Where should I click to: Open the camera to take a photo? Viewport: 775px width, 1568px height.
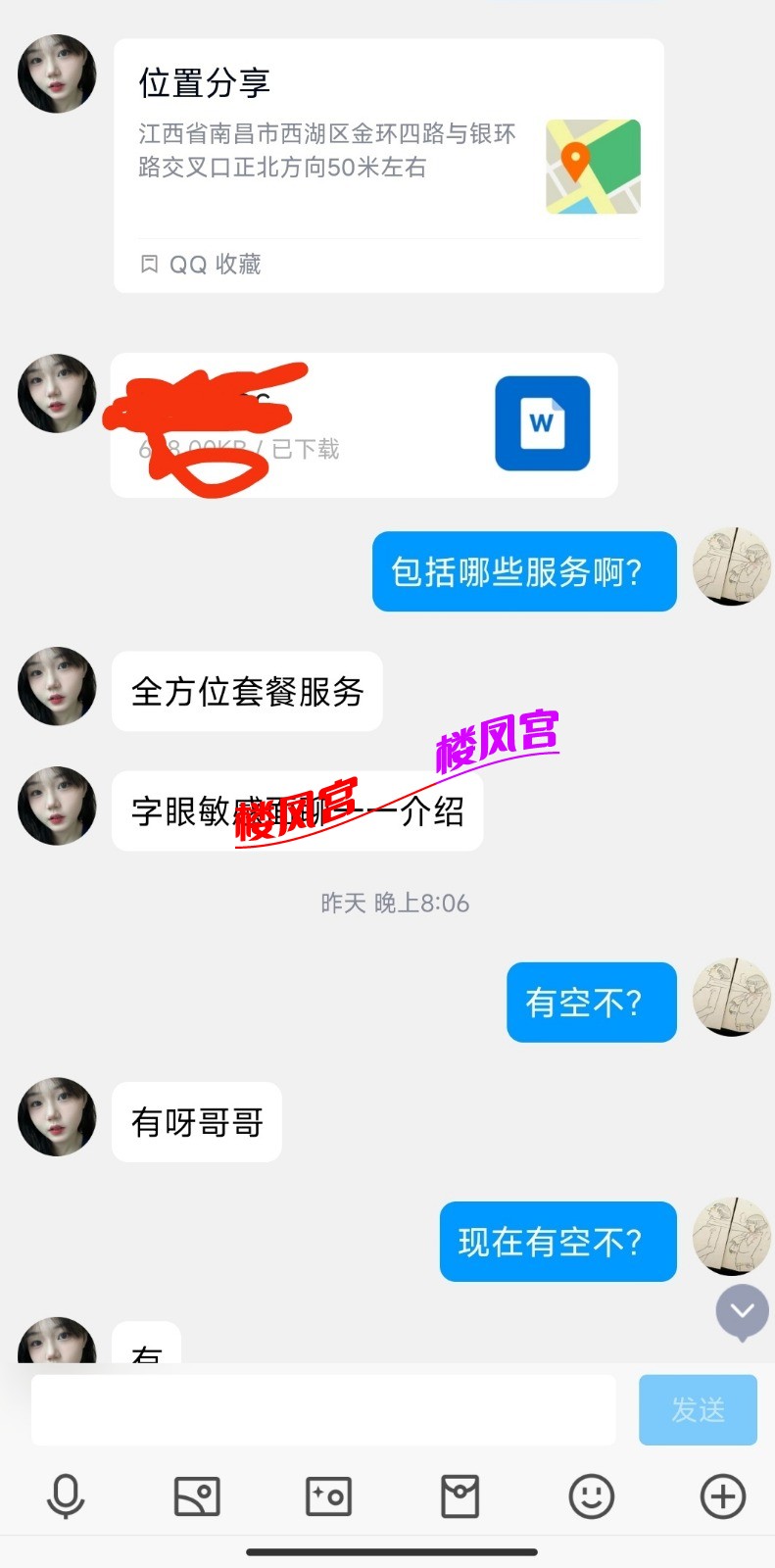click(328, 1496)
